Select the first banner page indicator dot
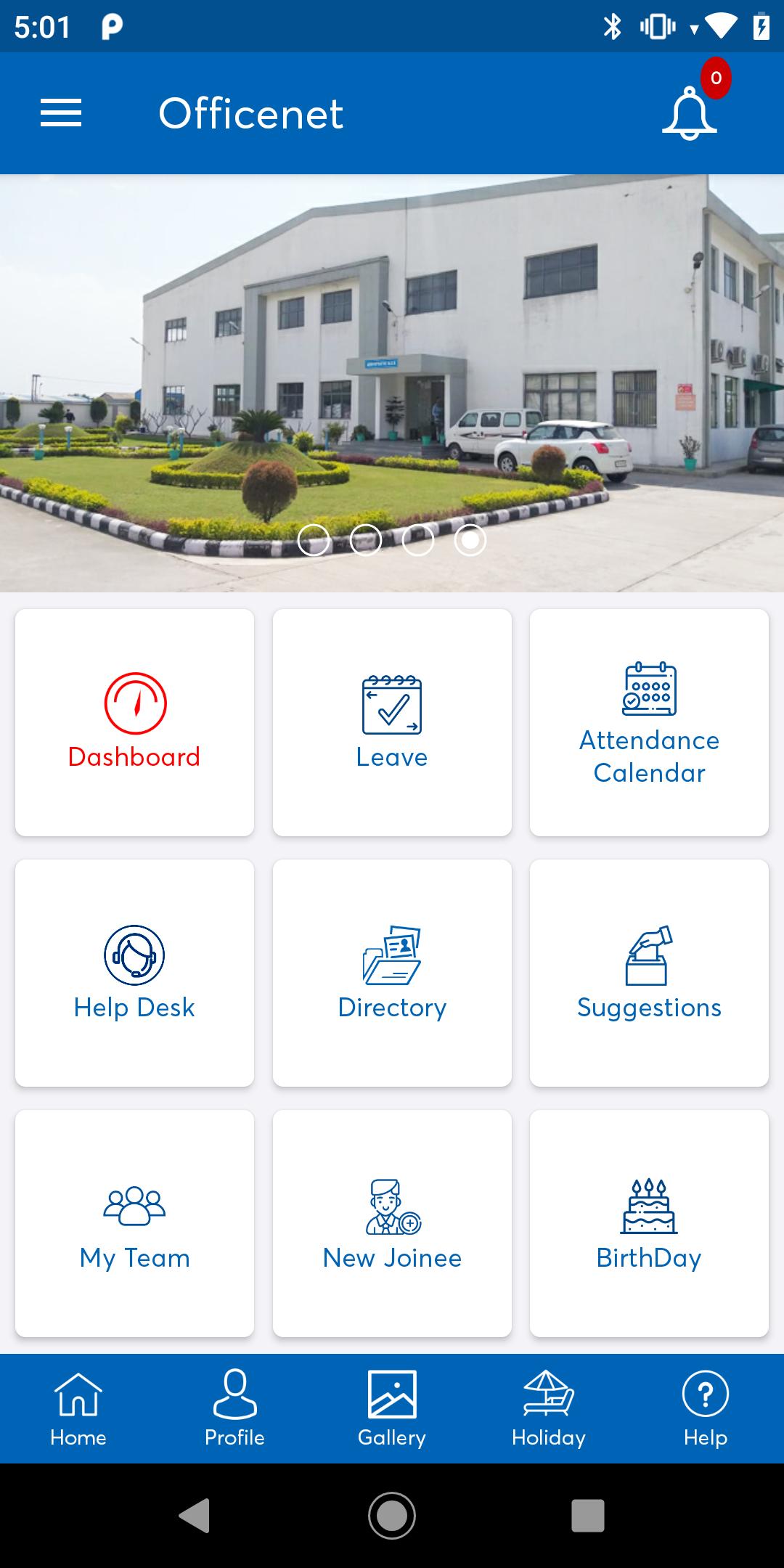This screenshot has height=1568, width=784. tap(314, 540)
